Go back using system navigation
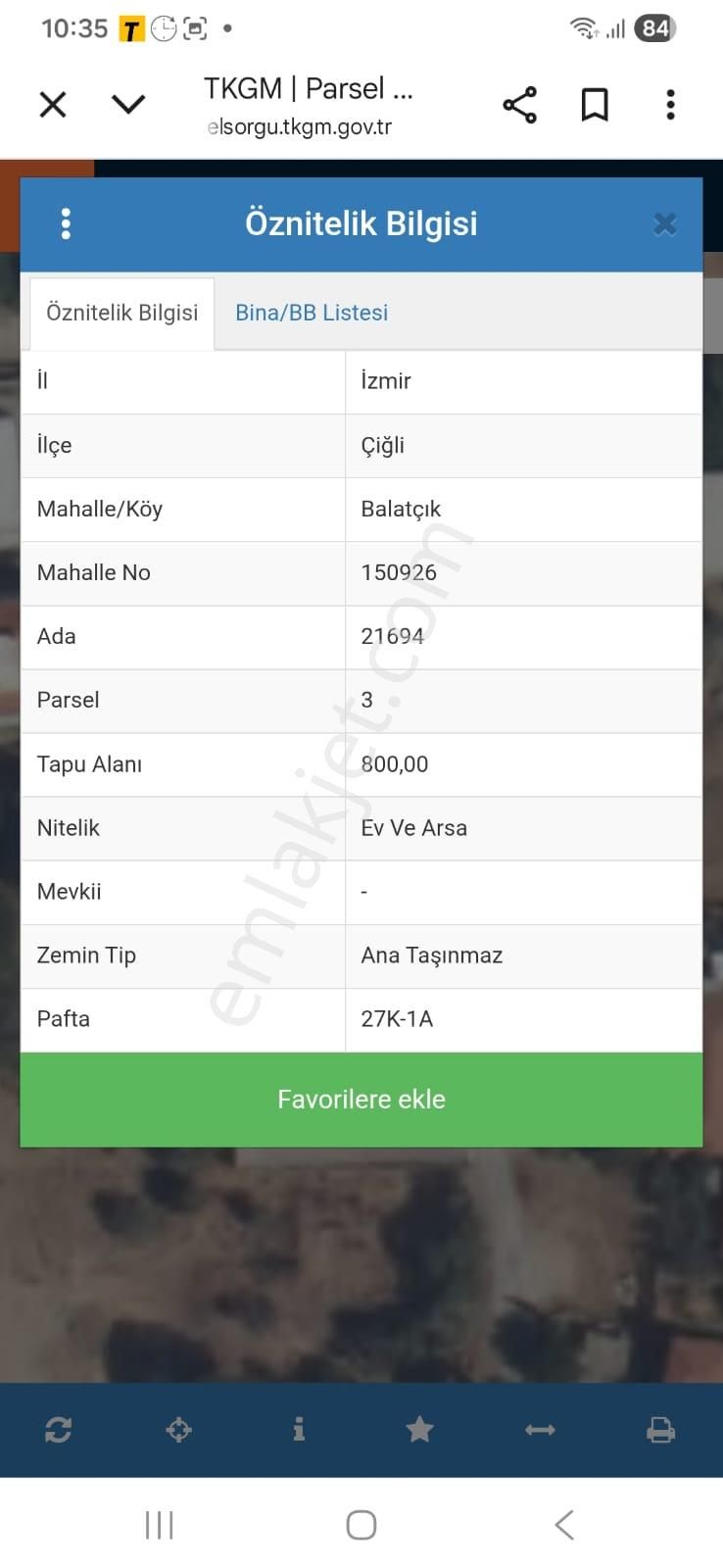Image resolution: width=723 pixels, height=1568 pixels. point(564,1525)
